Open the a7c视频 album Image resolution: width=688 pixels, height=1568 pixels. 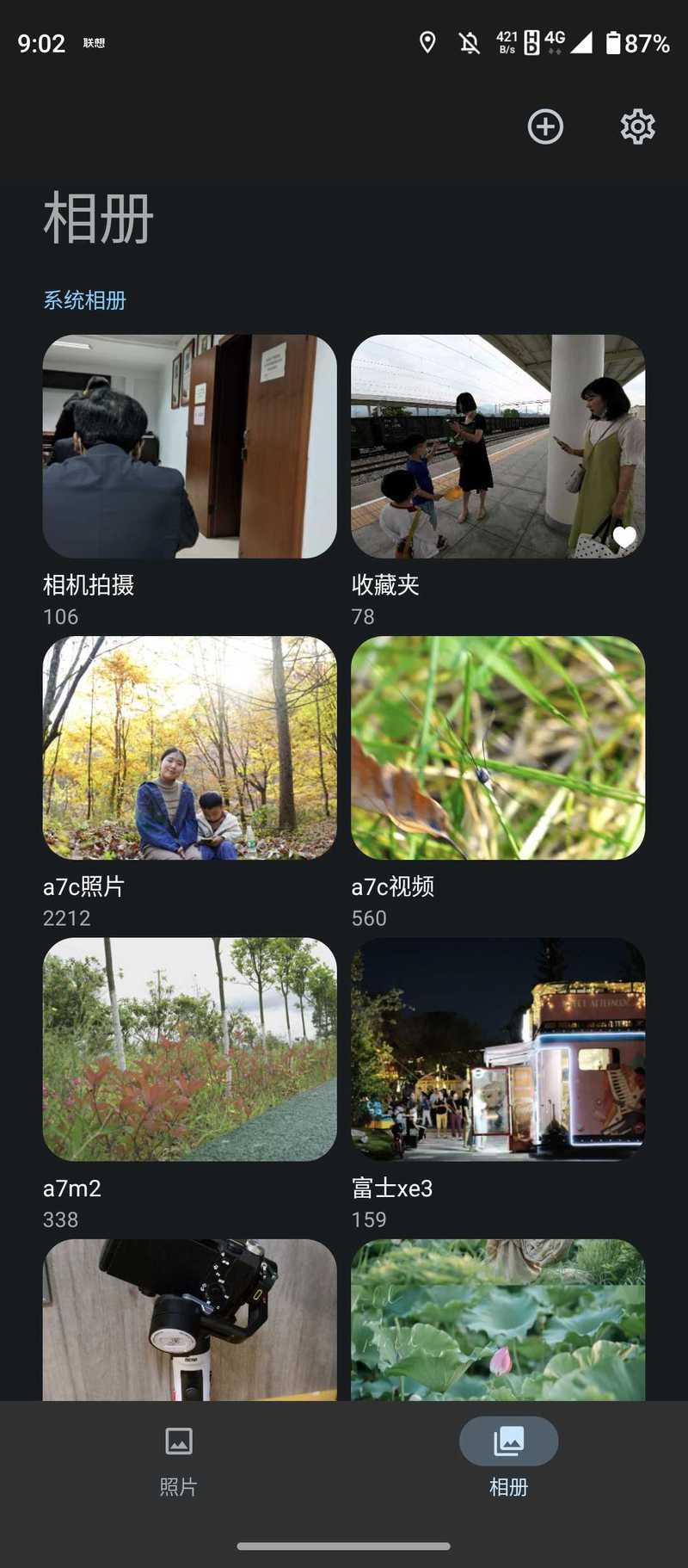coord(498,748)
